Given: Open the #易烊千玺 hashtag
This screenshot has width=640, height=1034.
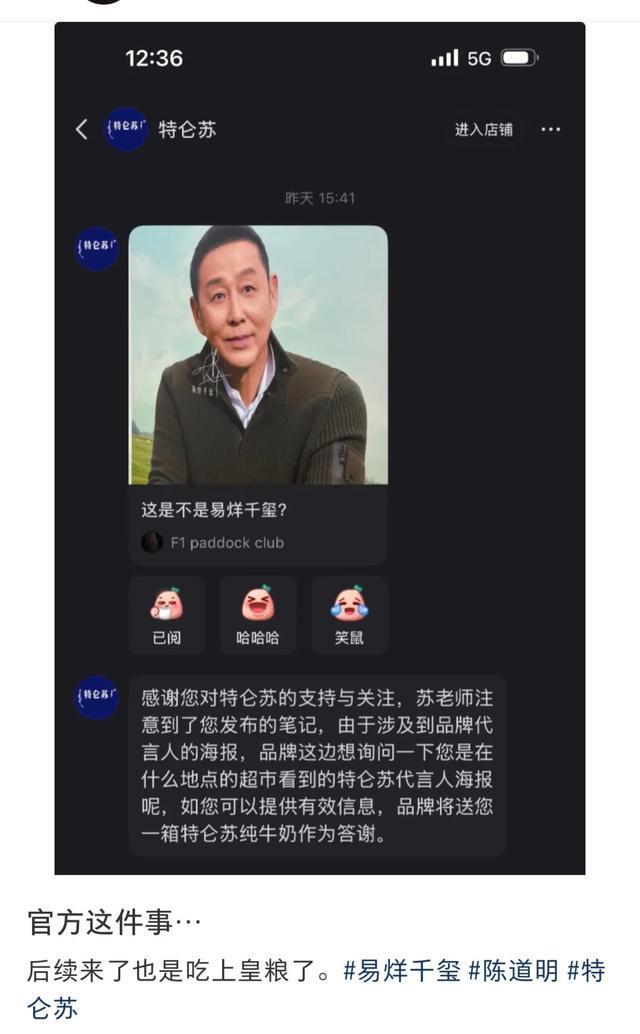Looking at the screenshot, I should click(396, 971).
